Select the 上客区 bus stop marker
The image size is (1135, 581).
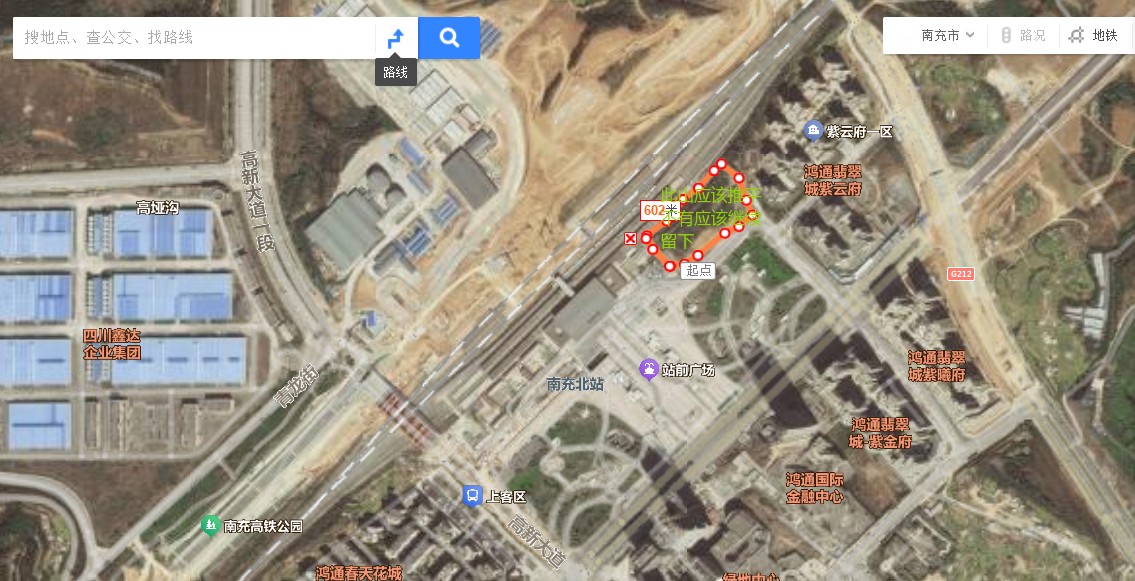471,495
